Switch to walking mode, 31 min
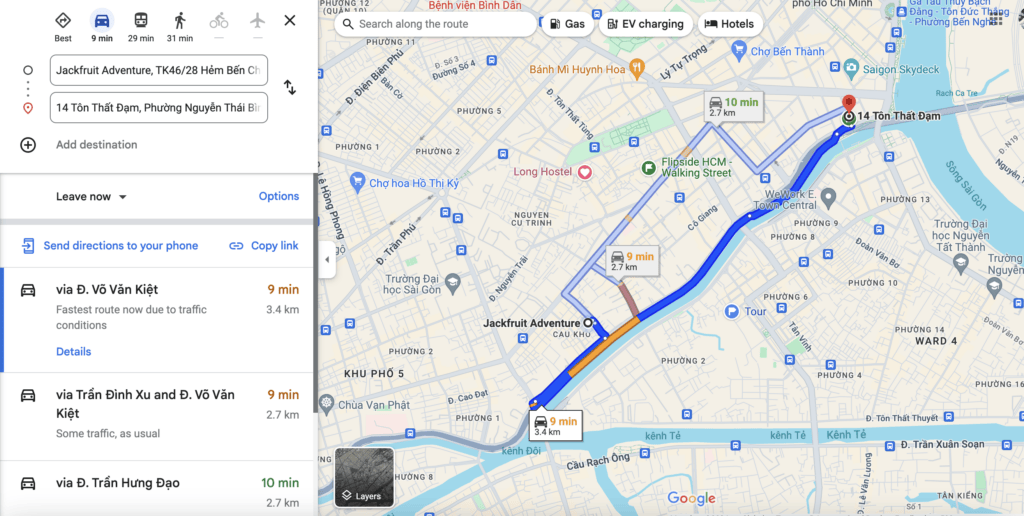1024x516 pixels. (180, 25)
